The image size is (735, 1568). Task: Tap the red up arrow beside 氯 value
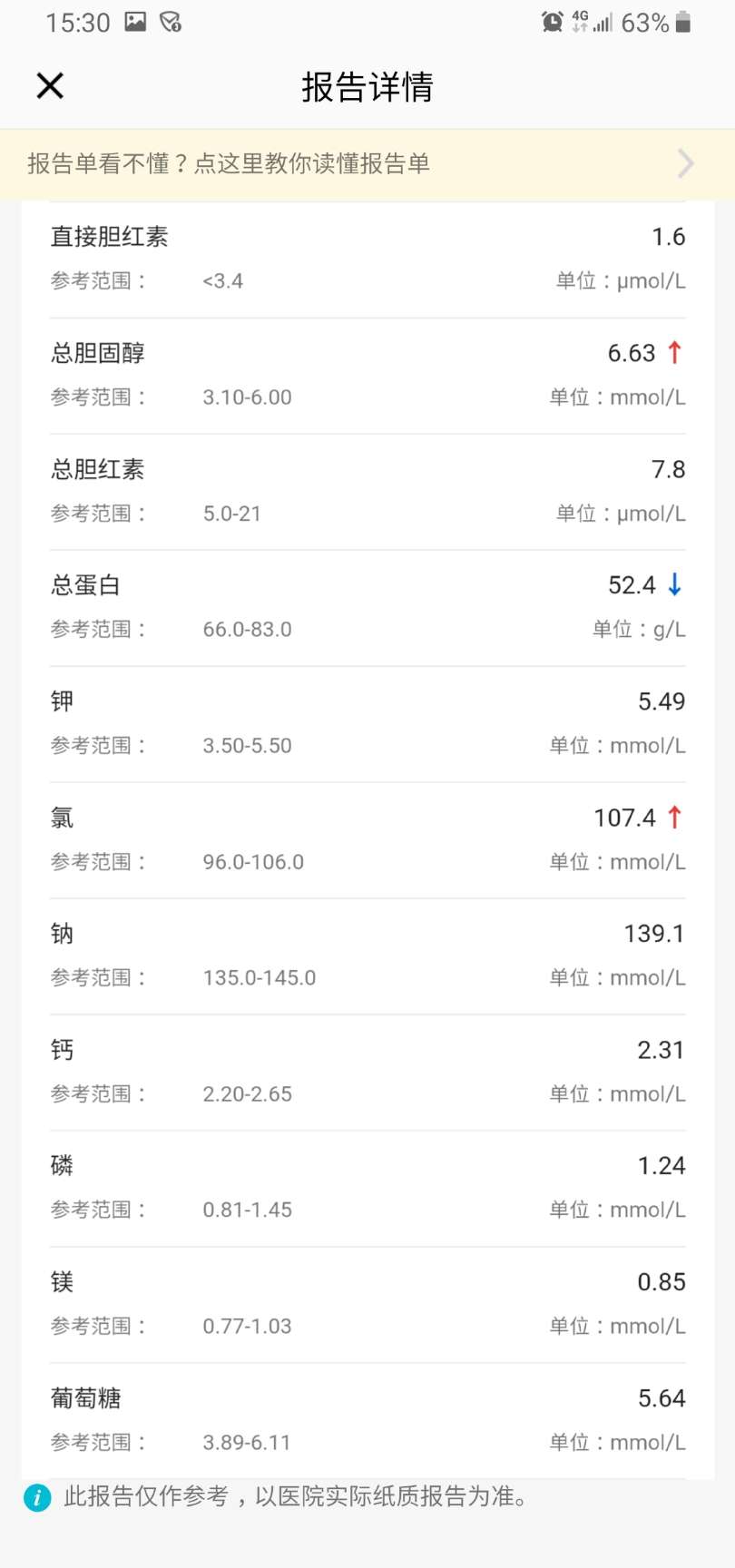tap(672, 818)
